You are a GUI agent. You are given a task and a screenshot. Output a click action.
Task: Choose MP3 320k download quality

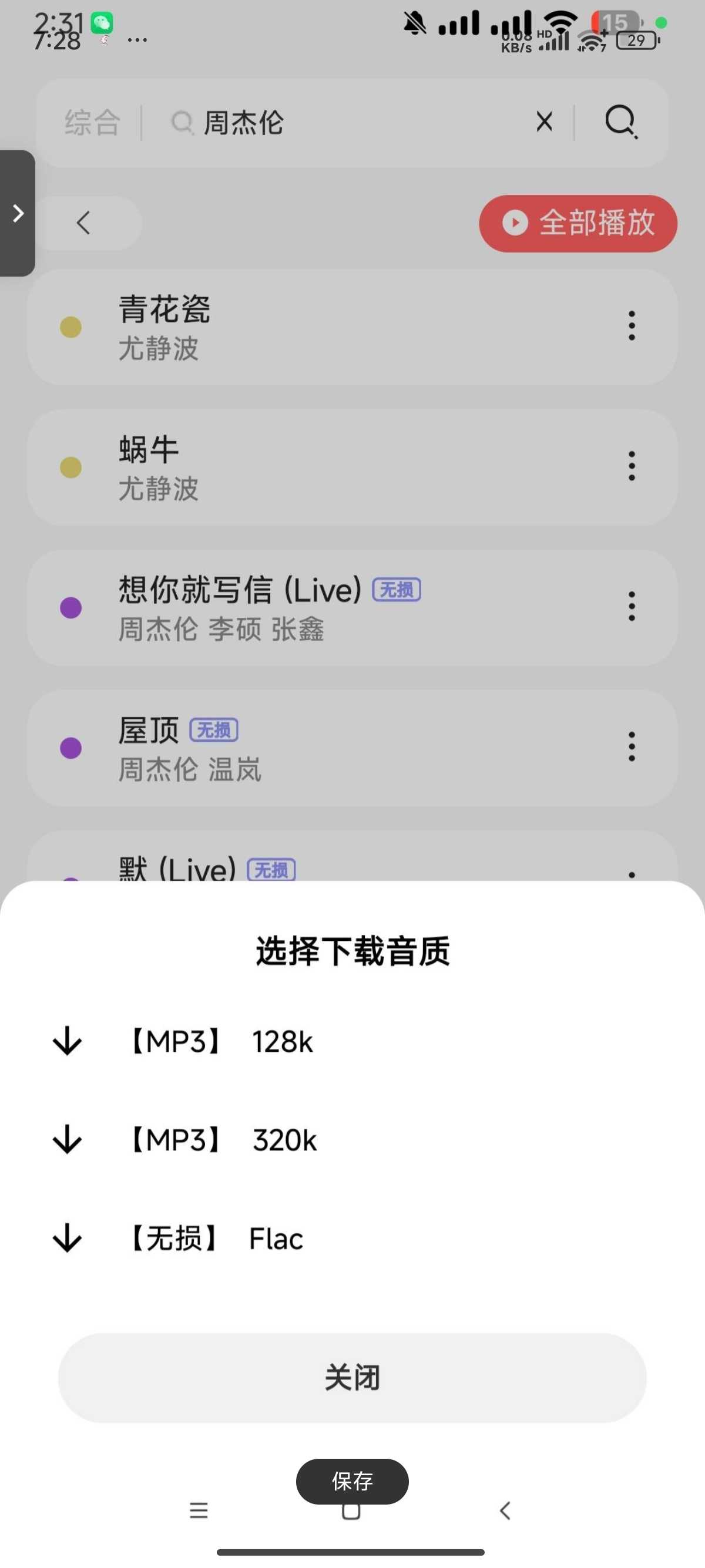coord(352,1139)
